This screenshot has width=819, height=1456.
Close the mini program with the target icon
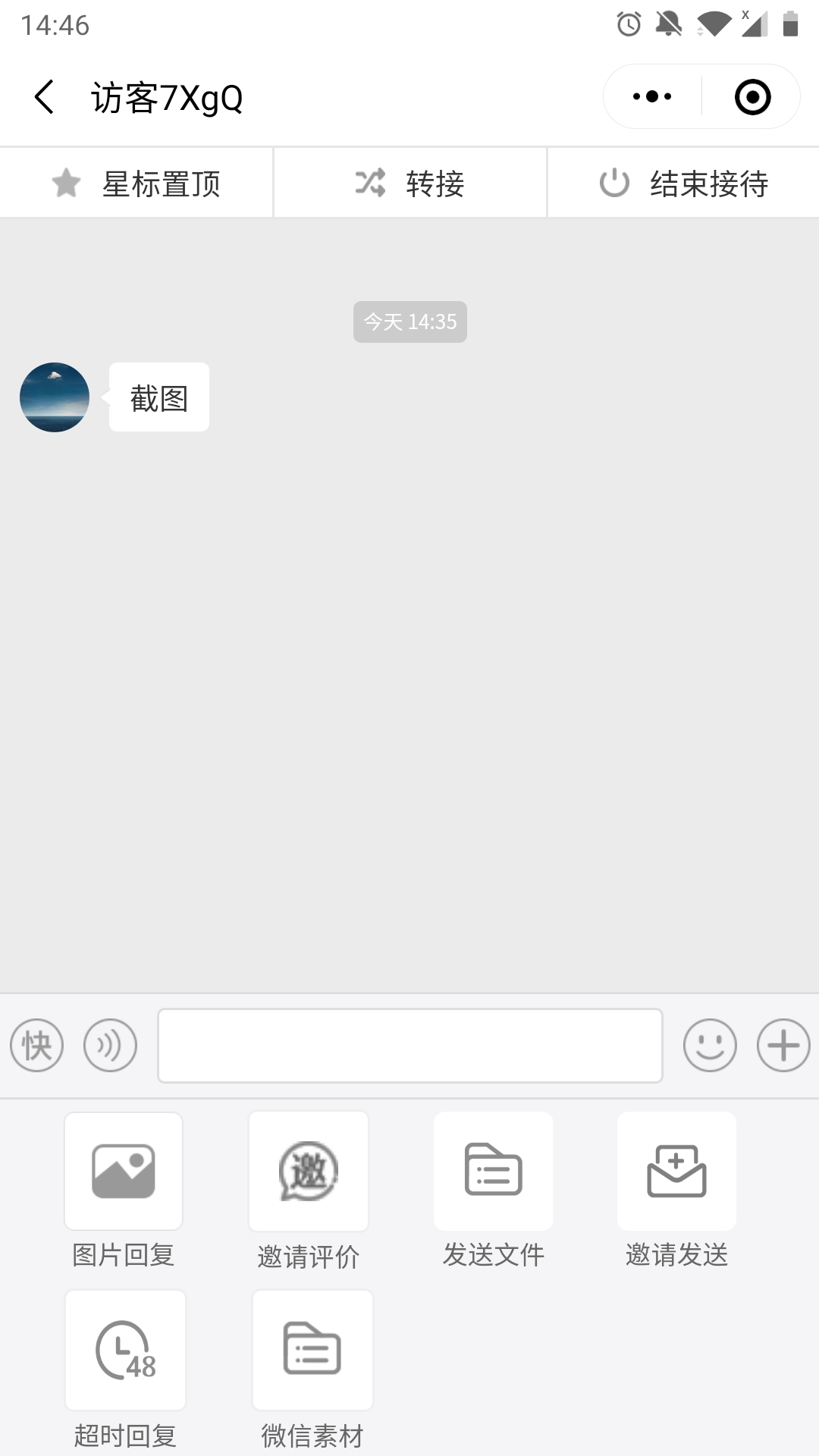tap(752, 97)
